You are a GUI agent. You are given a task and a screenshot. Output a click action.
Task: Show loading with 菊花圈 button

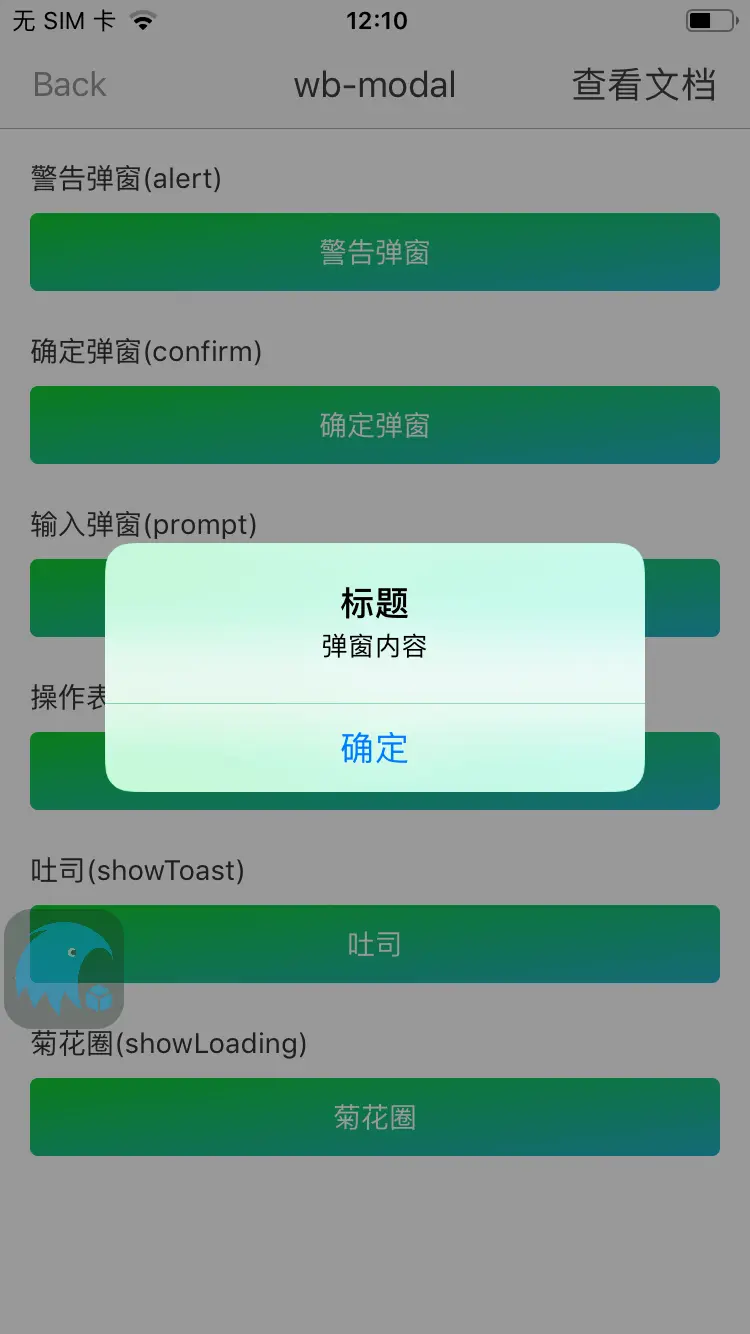tap(375, 1117)
